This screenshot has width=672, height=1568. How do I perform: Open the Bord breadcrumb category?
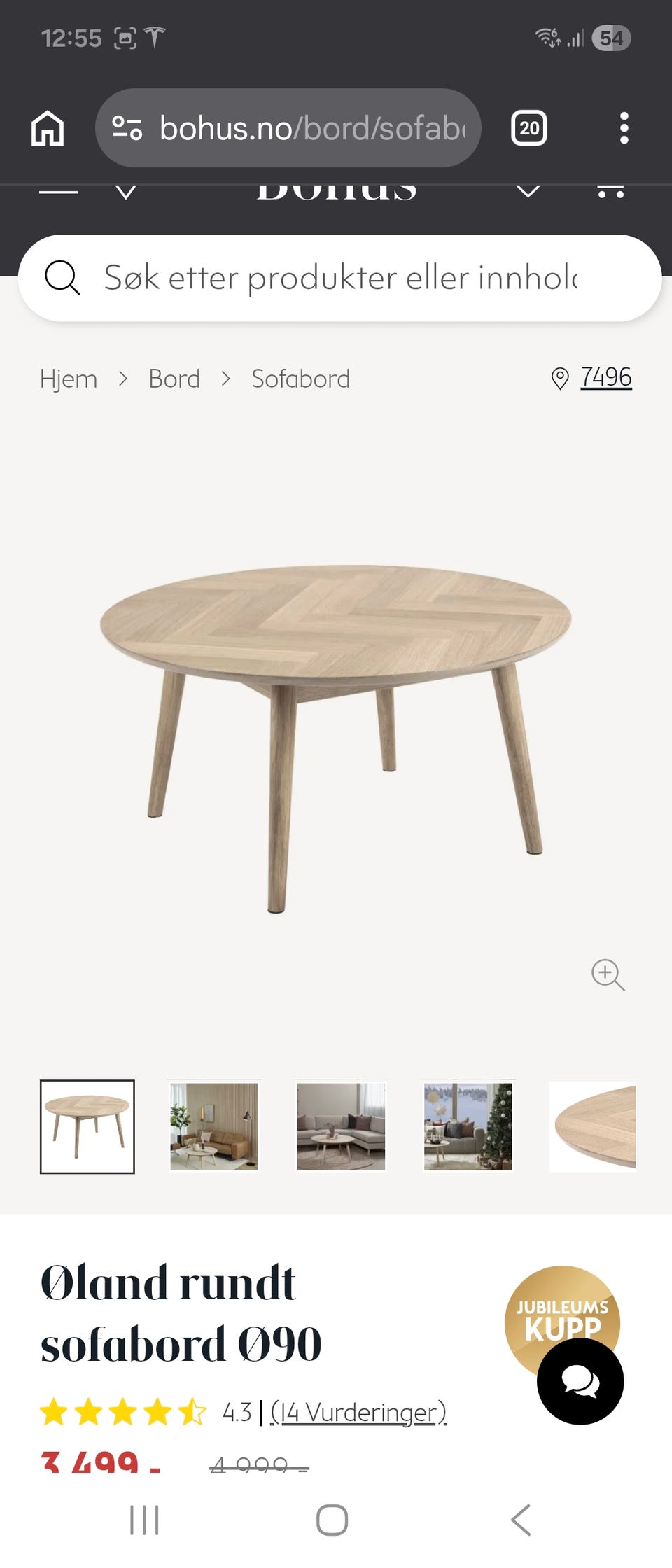coord(174,379)
